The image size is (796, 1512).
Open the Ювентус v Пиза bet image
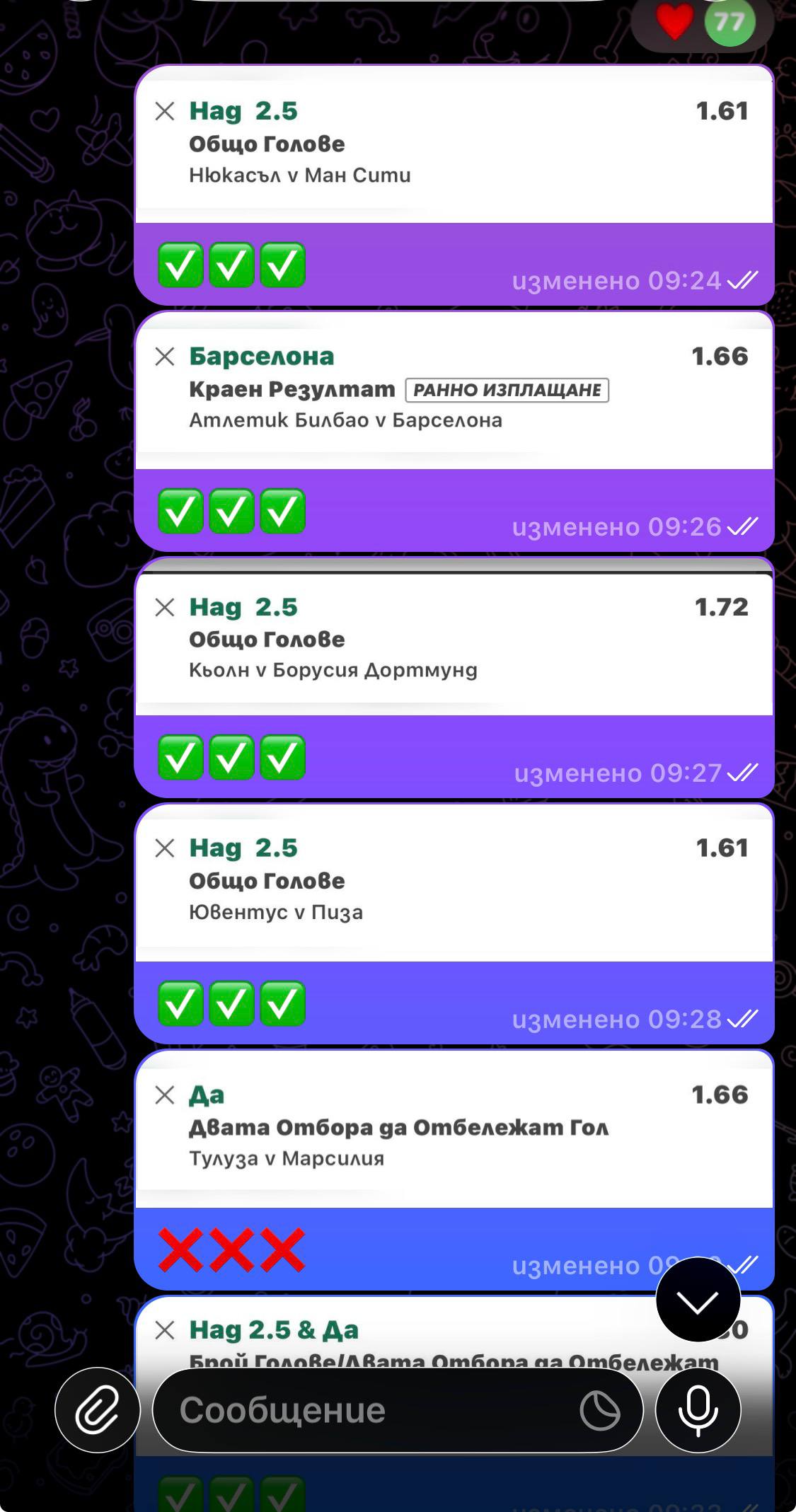point(453,882)
